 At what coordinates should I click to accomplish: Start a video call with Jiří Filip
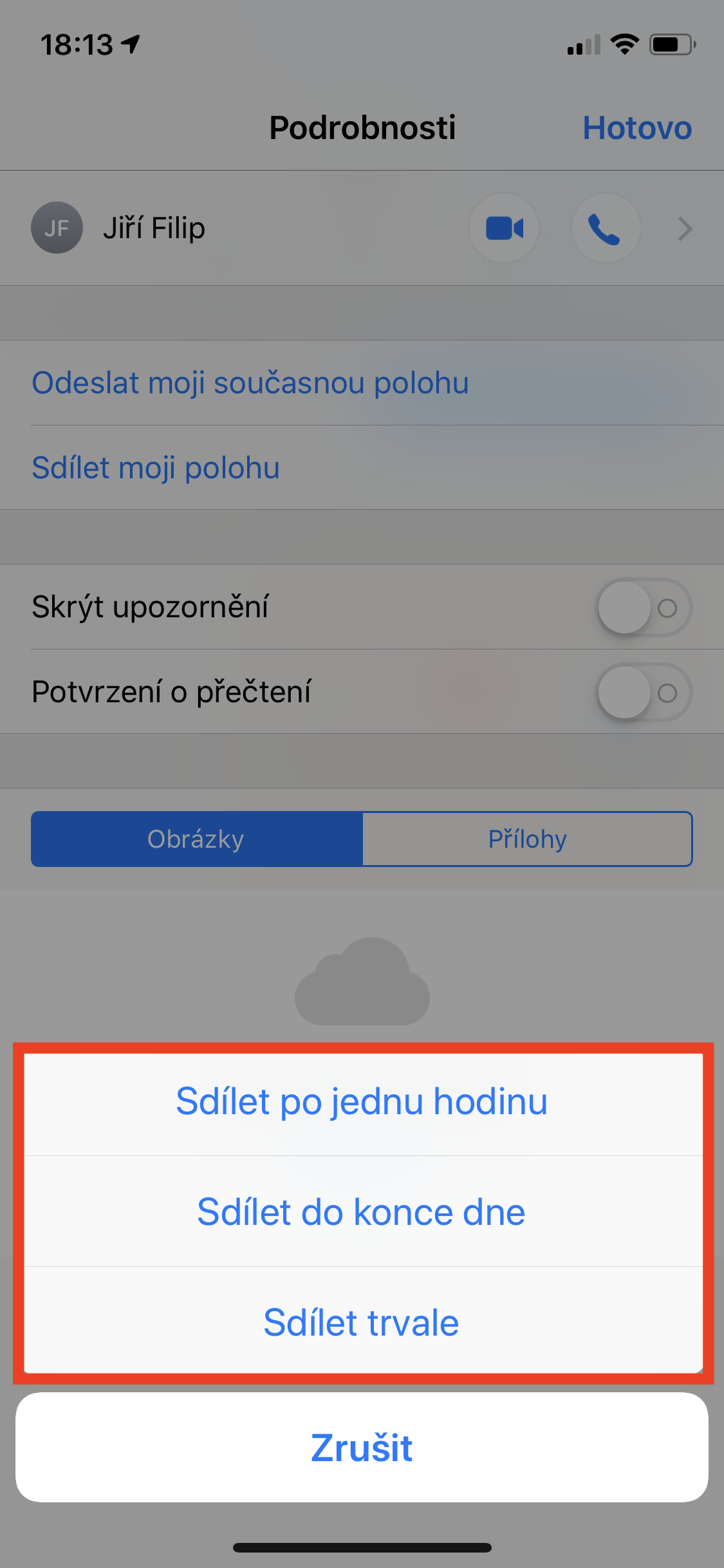click(x=504, y=229)
